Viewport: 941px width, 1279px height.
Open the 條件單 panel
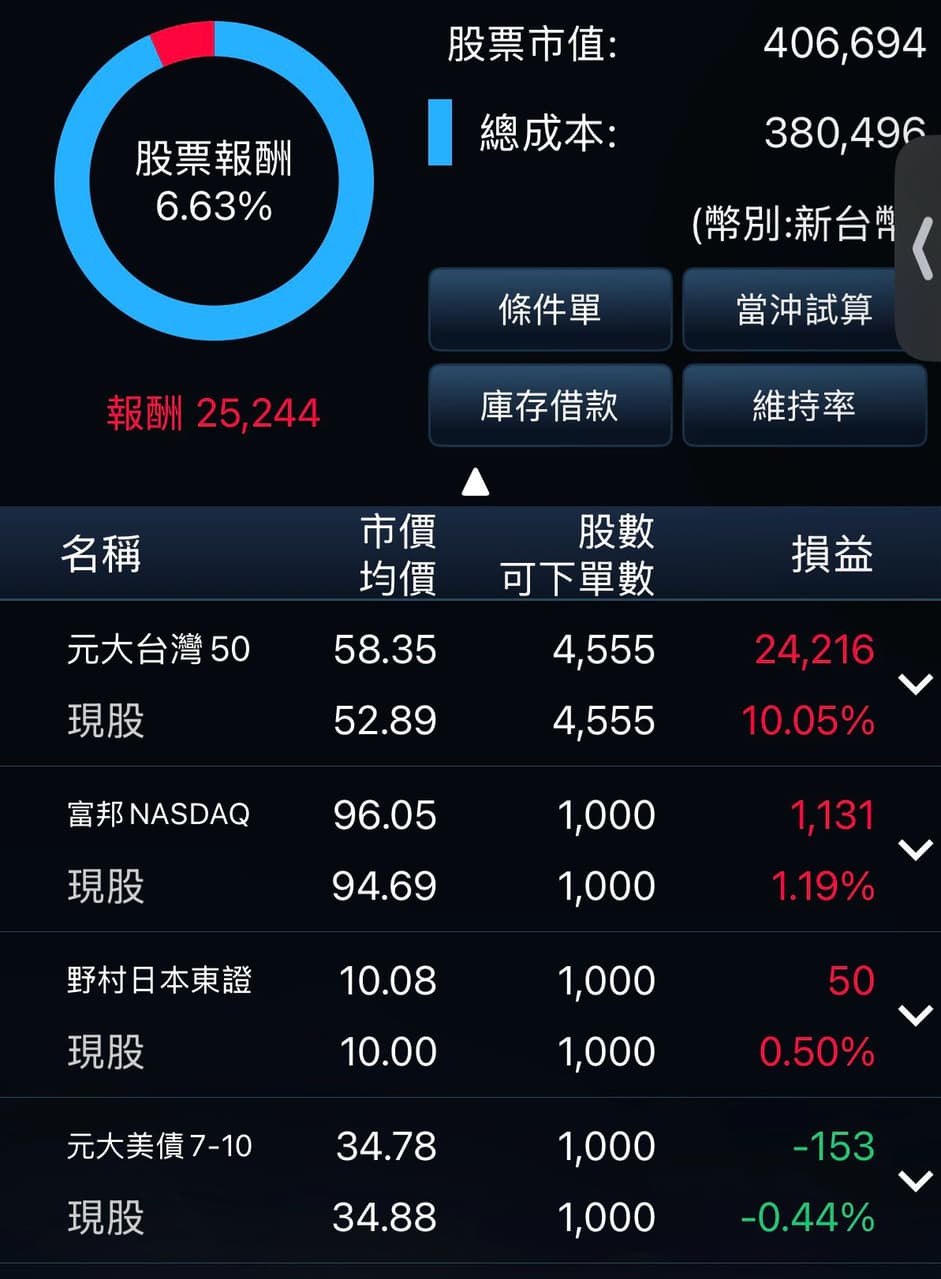click(x=550, y=310)
